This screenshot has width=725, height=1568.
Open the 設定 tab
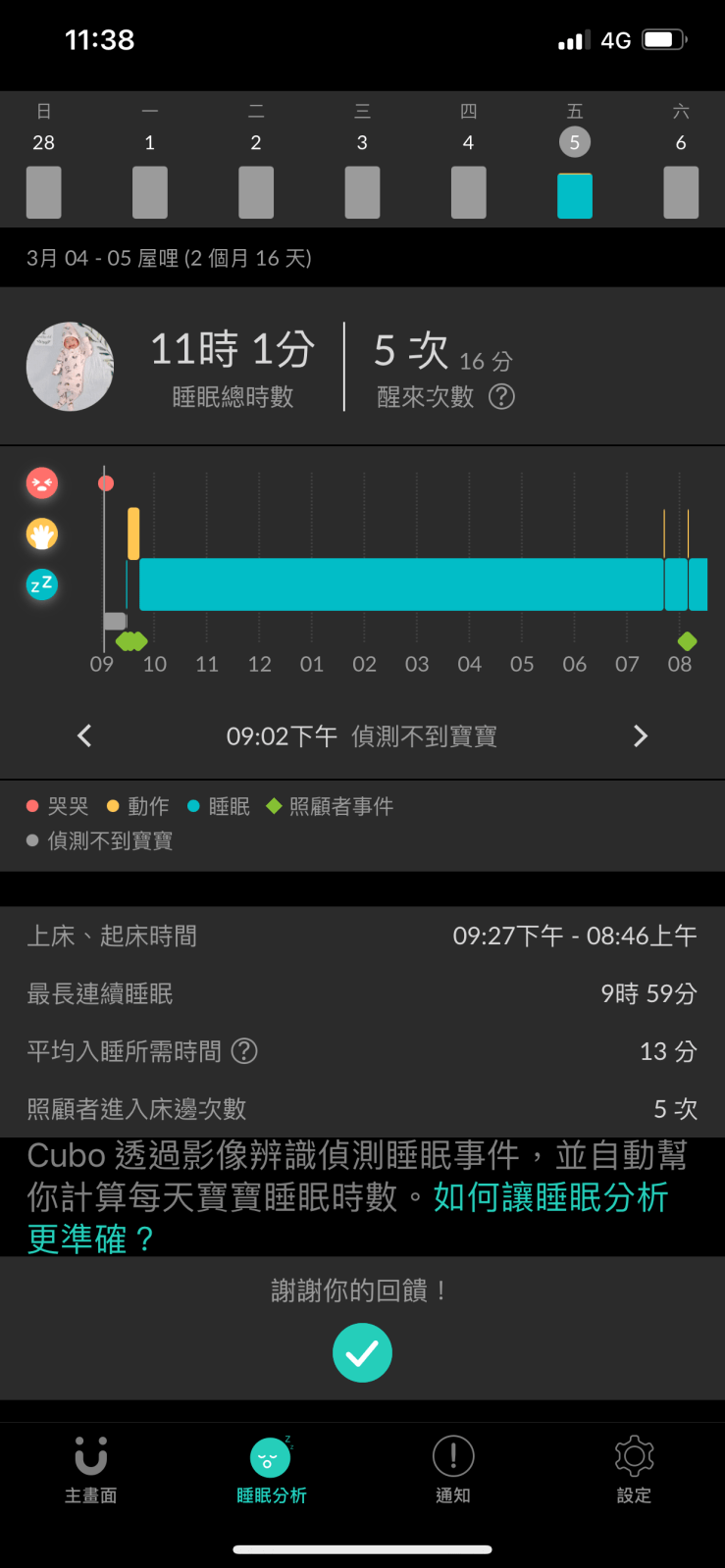point(634,1468)
